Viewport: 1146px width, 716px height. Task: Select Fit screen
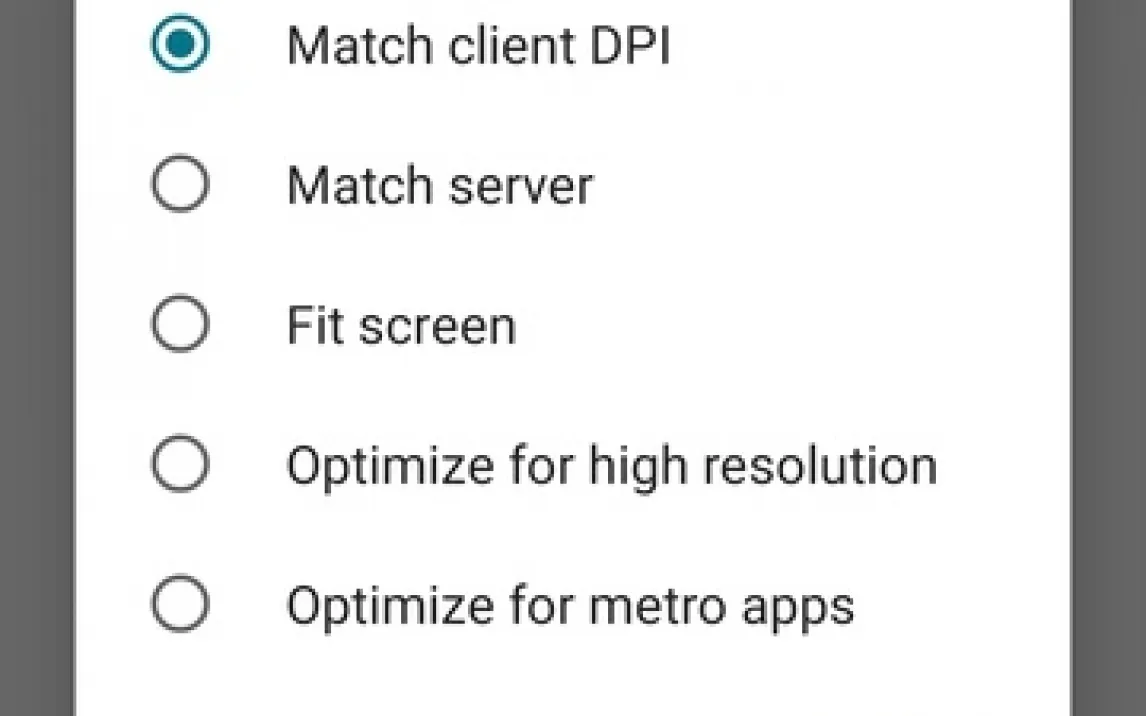[180, 325]
